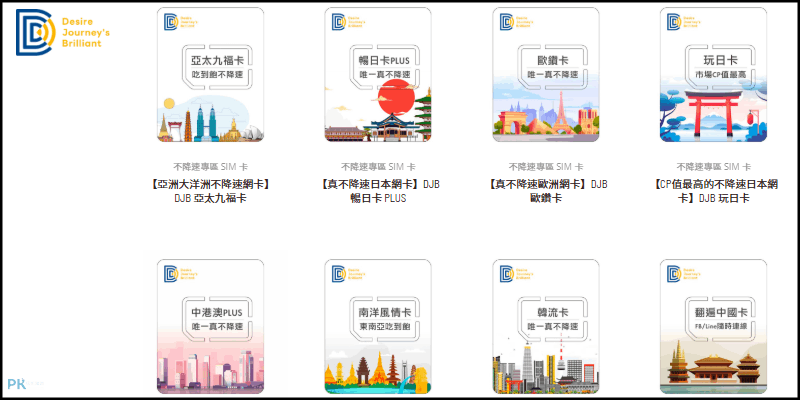Open the 中港澳PLUS SIM card tile
Viewport: 800px width, 400px height.
(x=210, y=326)
